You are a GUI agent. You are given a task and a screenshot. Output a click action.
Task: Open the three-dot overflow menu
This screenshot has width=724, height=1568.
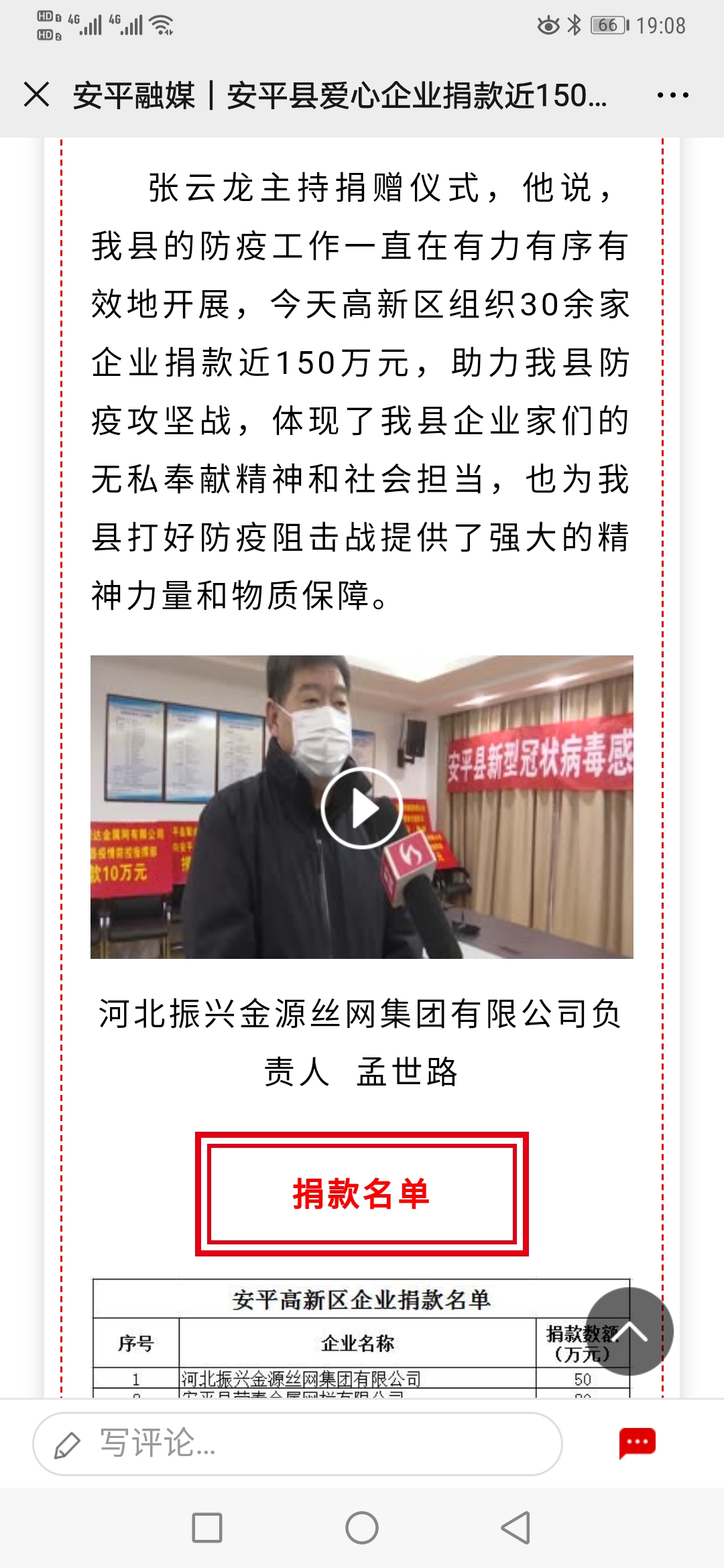click(x=672, y=95)
